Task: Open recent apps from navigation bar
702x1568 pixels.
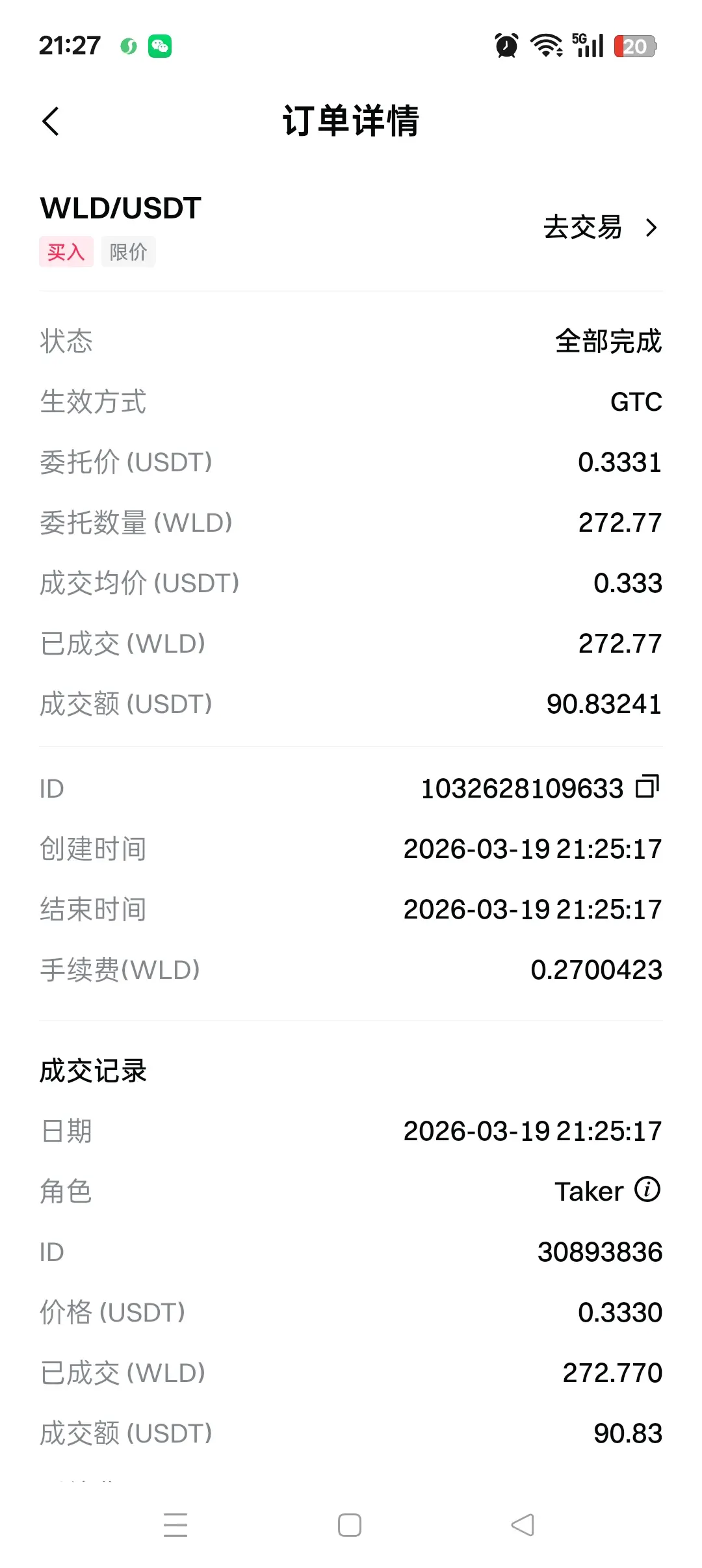Action: coord(175,1525)
